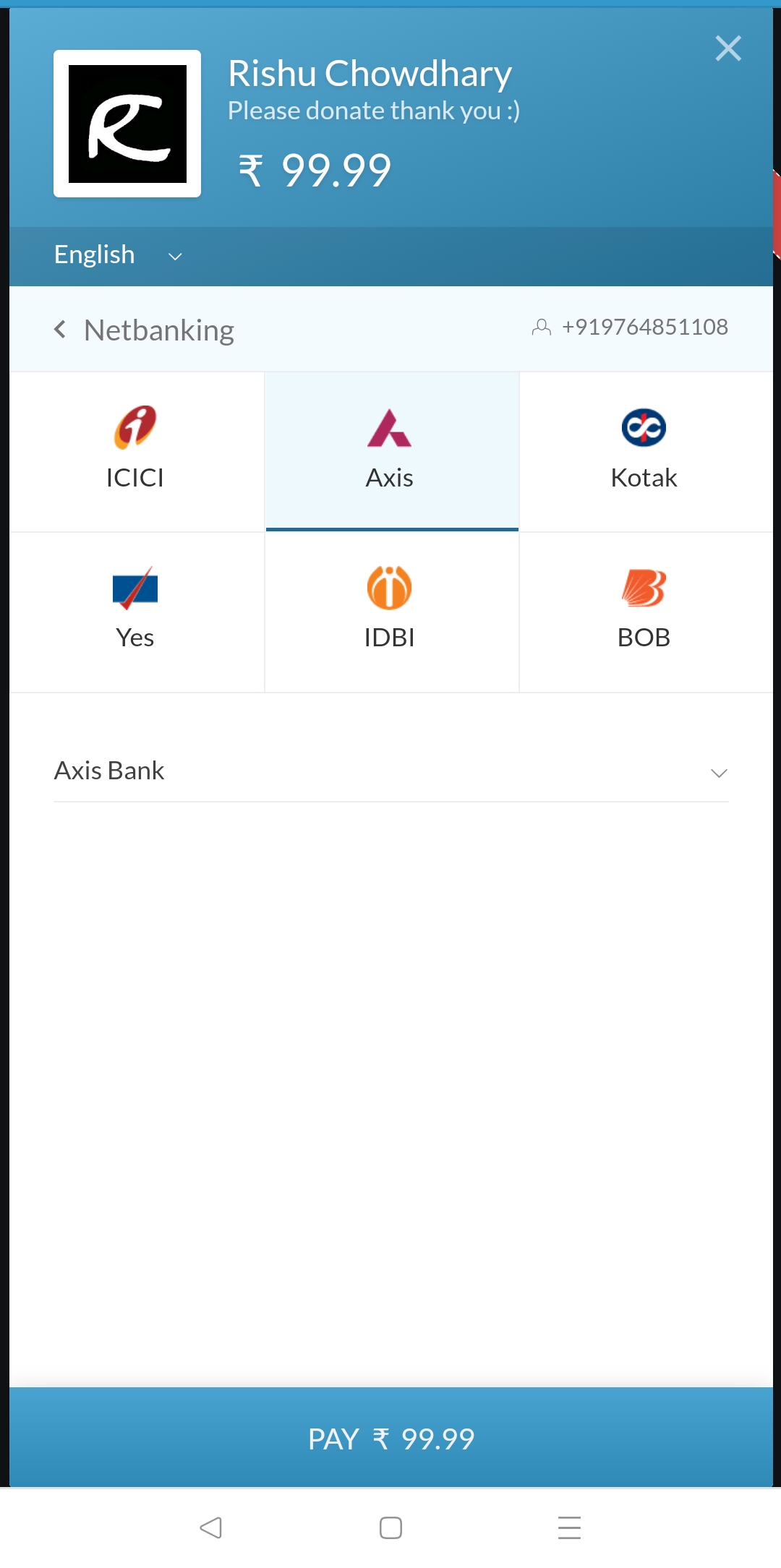This screenshot has height=1568, width=781.
Task: Pick Yes bank option
Action: pos(137,612)
